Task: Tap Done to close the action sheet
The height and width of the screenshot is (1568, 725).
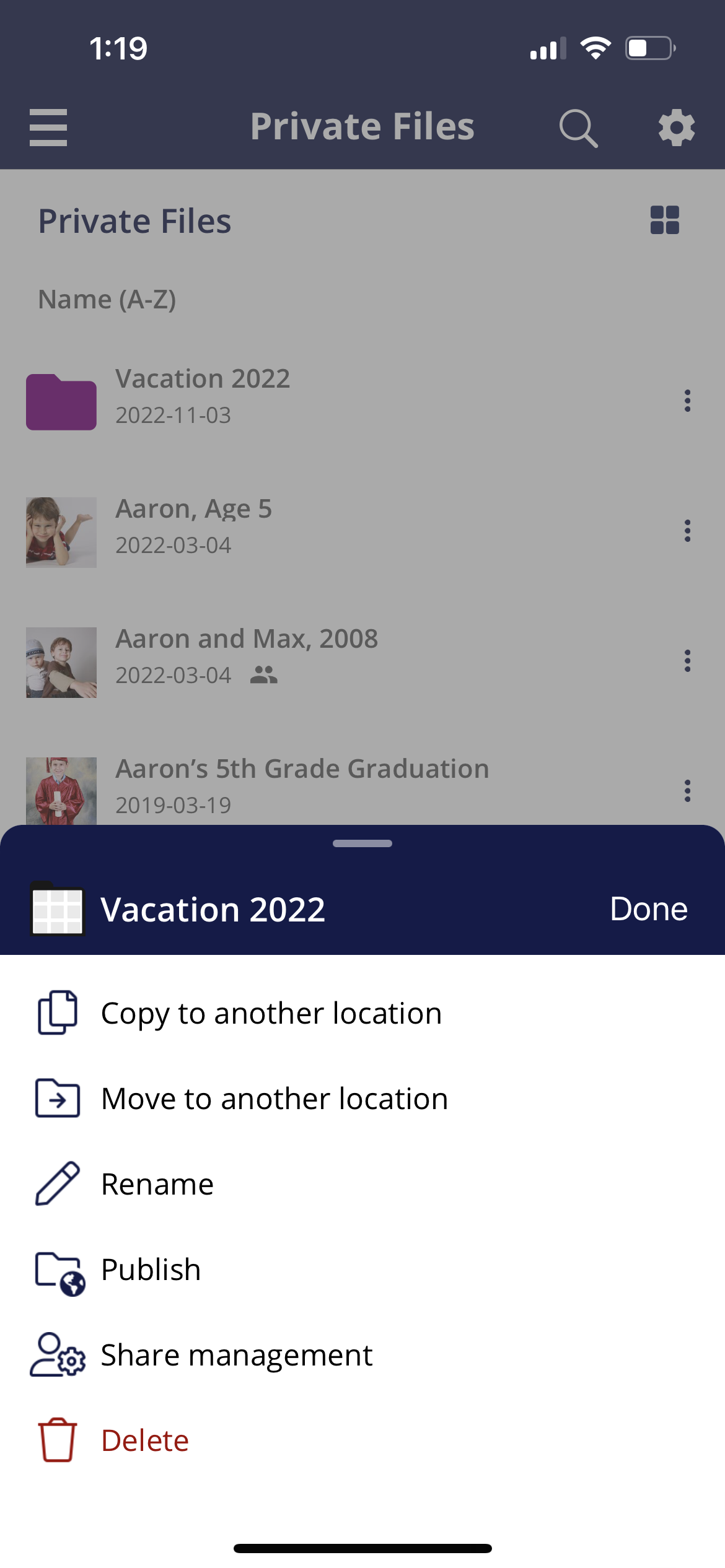Action: tap(648, 909)
